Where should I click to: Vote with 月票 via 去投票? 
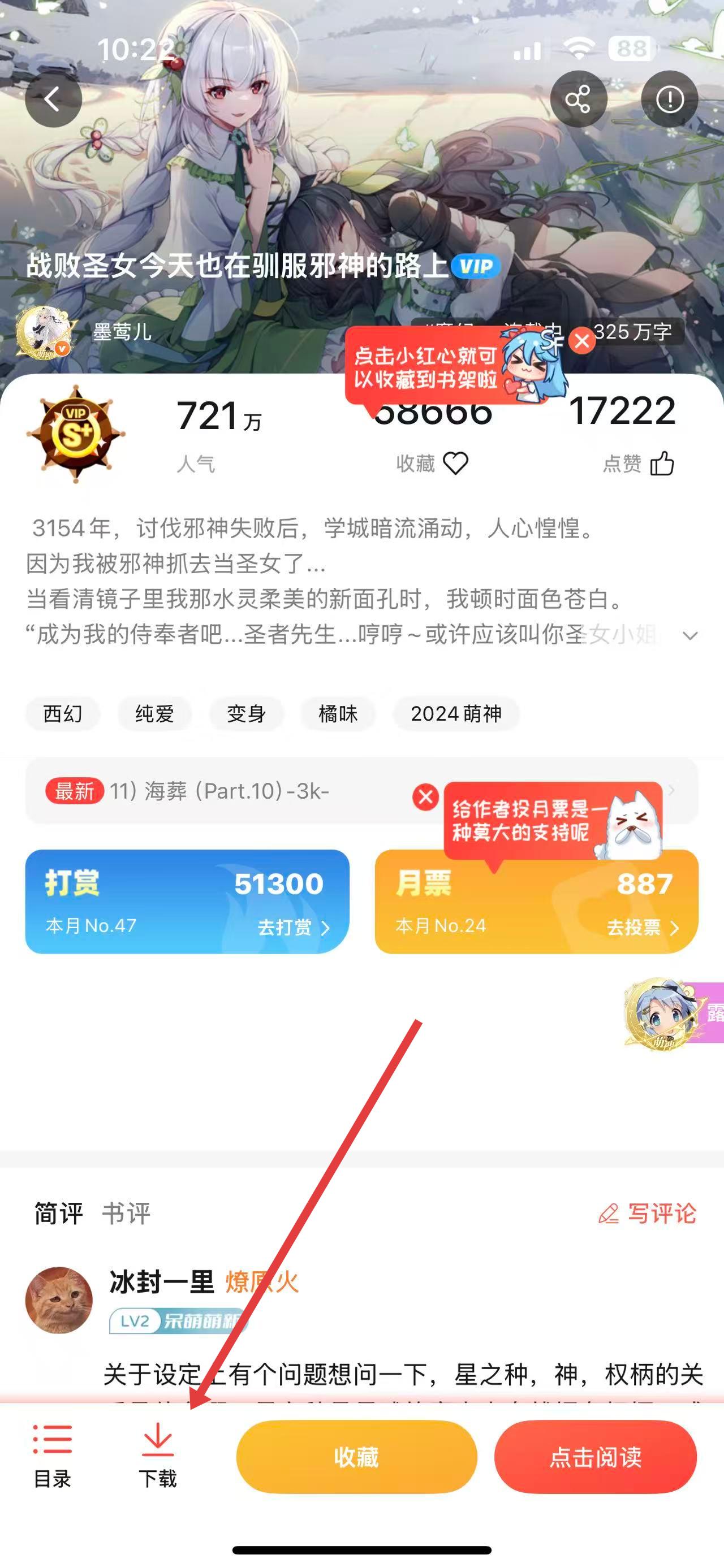642,927
